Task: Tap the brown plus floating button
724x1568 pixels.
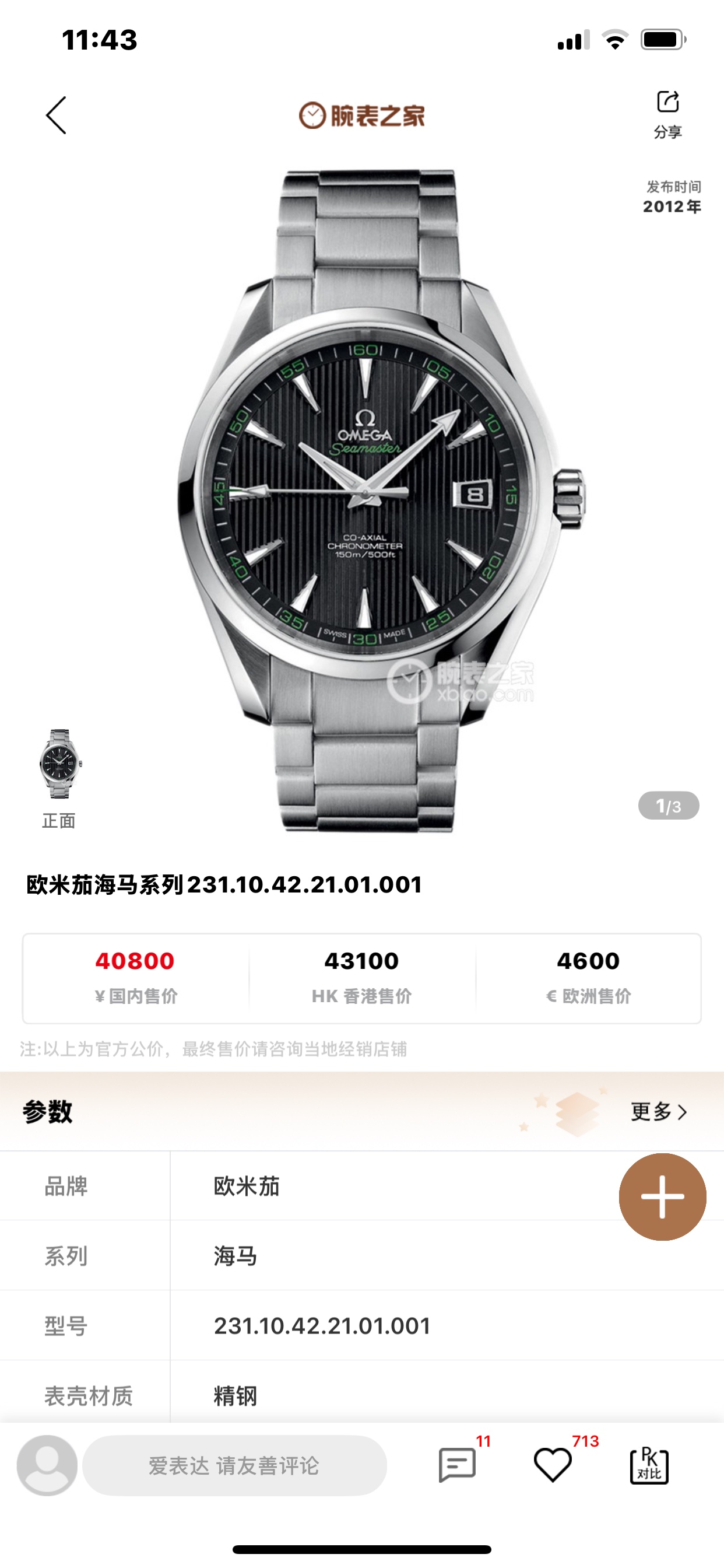Action: point(662,1196)
